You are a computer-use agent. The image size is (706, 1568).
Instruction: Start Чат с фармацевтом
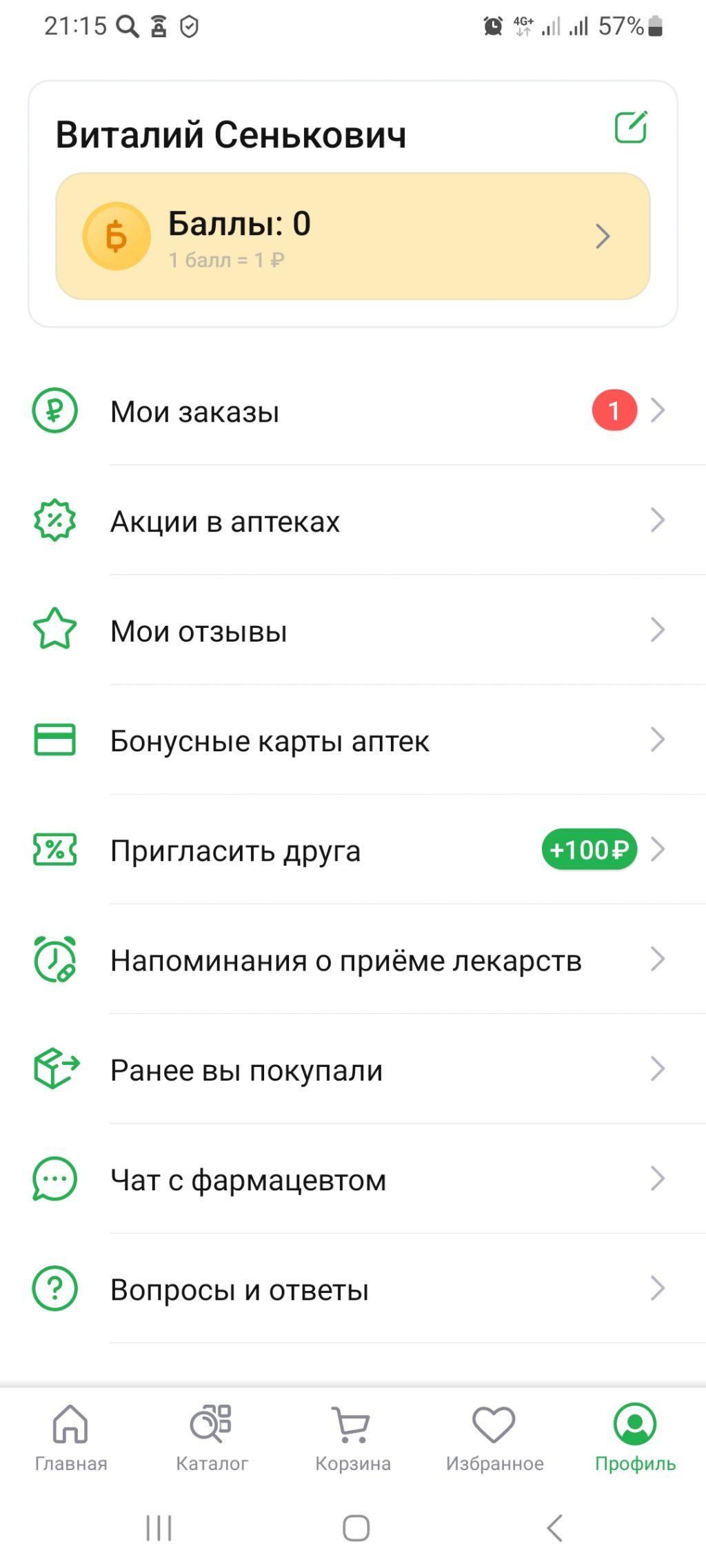tap(352, 1179)
